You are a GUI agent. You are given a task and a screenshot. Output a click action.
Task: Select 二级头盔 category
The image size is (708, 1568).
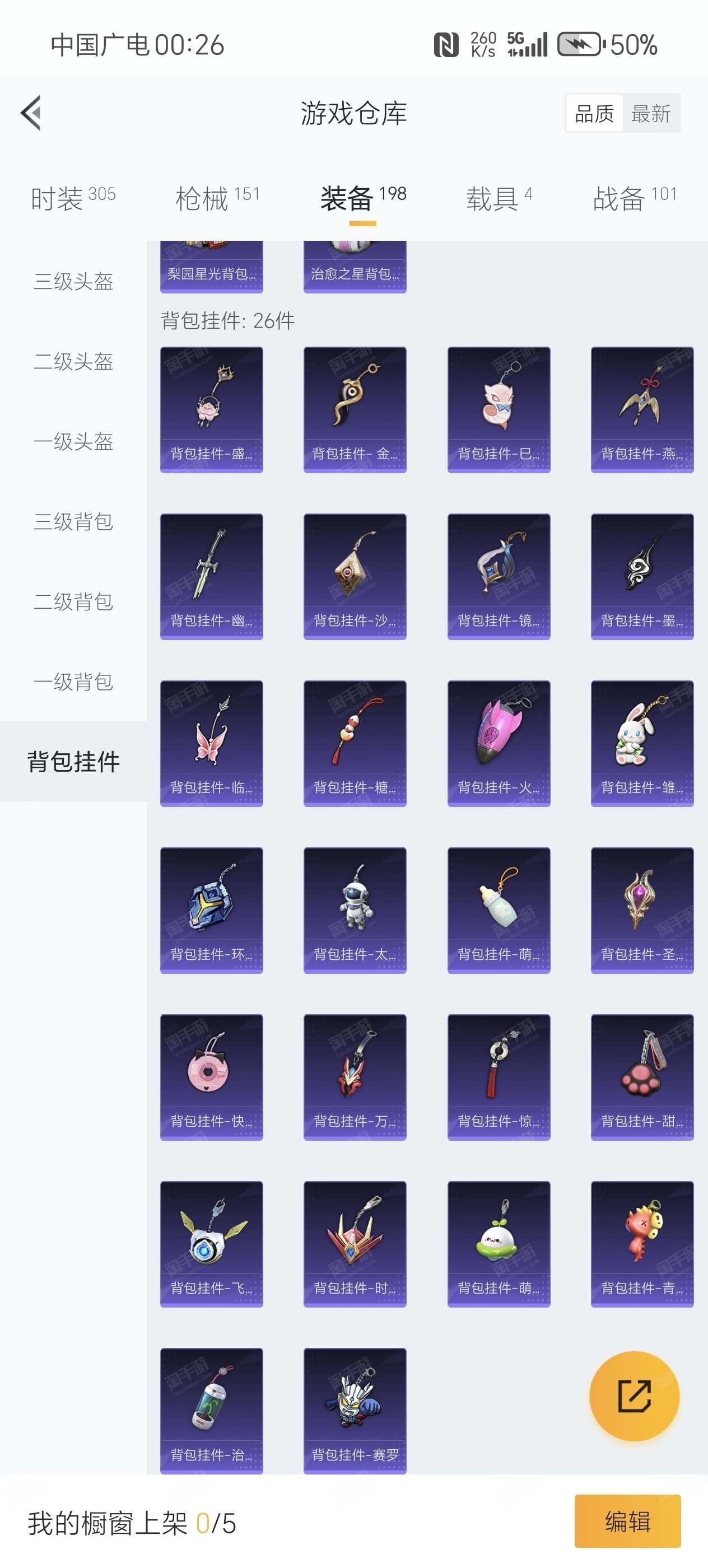click(x=73, y=362)
